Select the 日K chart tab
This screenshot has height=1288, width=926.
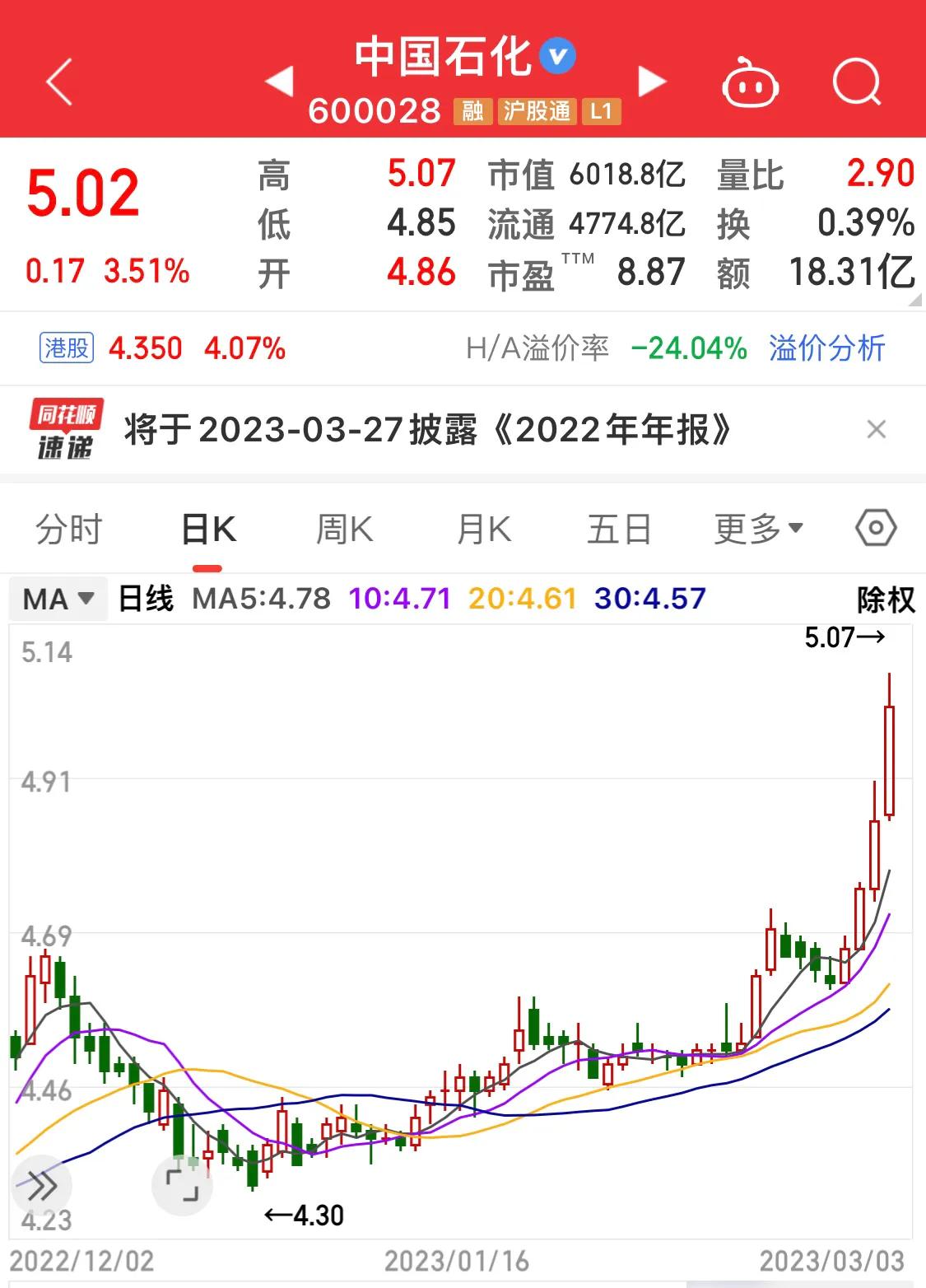tap(208, 529)
